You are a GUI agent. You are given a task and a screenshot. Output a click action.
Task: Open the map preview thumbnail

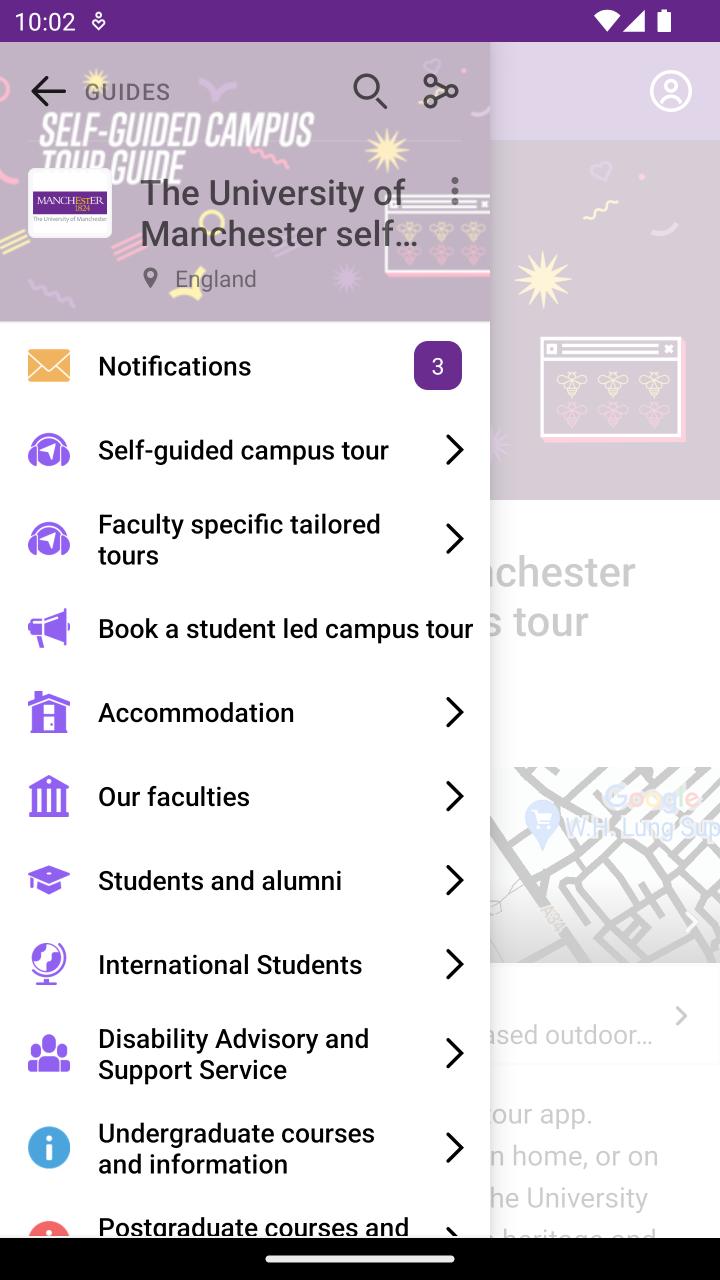point(605,864)
